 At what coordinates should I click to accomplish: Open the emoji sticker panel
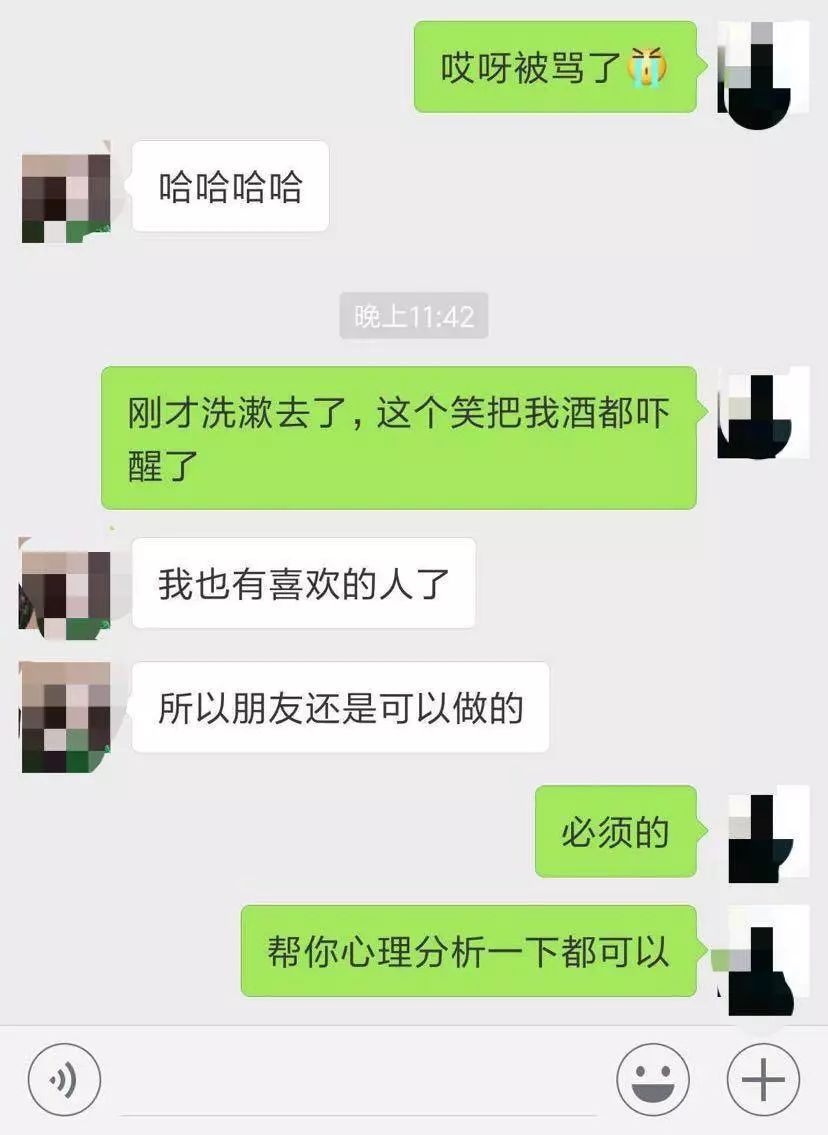click(x=653, y=1080)
